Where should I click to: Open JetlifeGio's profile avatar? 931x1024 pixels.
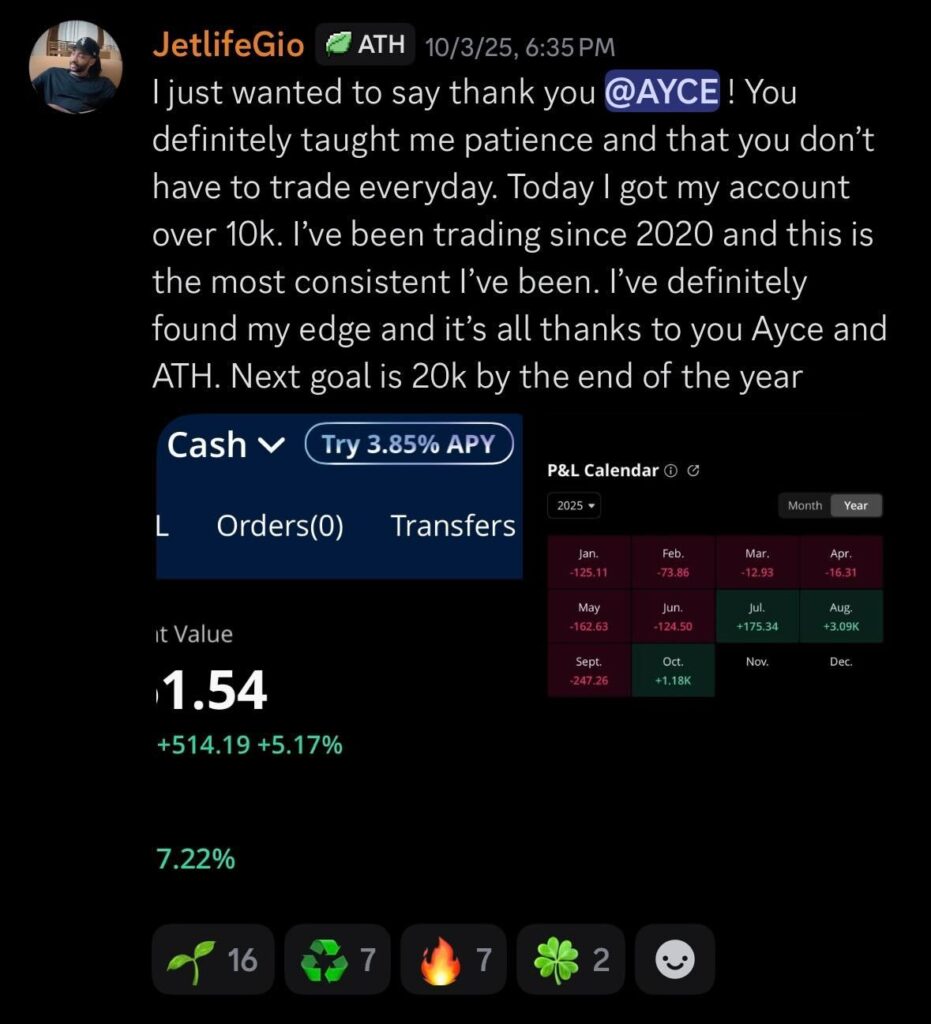coord(76,66)
